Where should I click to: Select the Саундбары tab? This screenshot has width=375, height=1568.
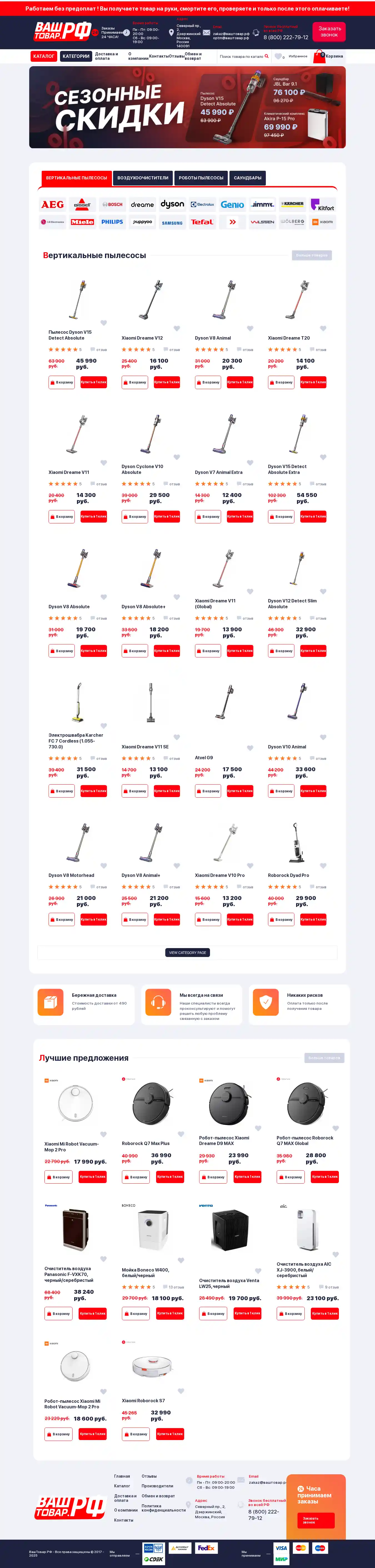tap(247, 178)
